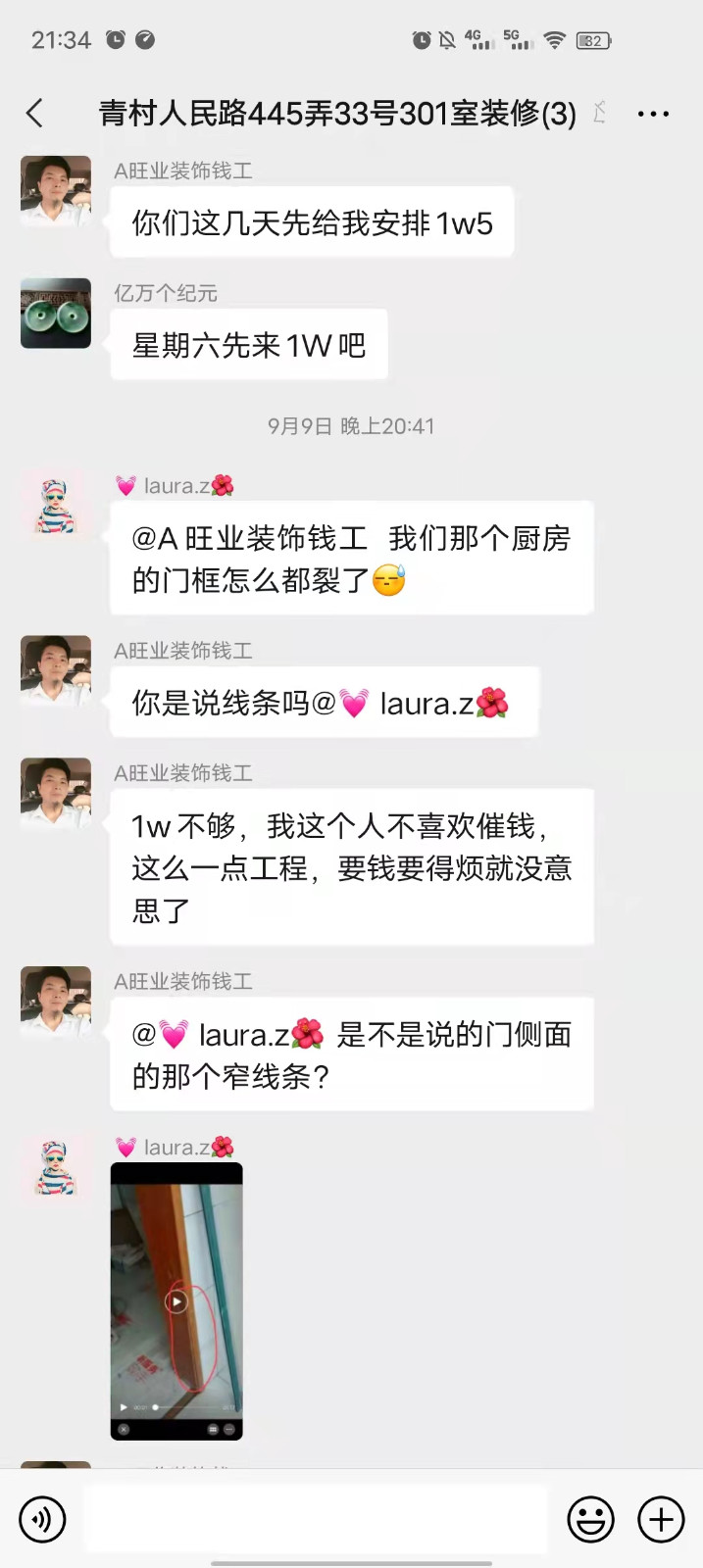Viewport: 703px width, 1568px height.
Task: Tap the avatar beside the "你是说线条吗" message
Action: pos(56,671)
